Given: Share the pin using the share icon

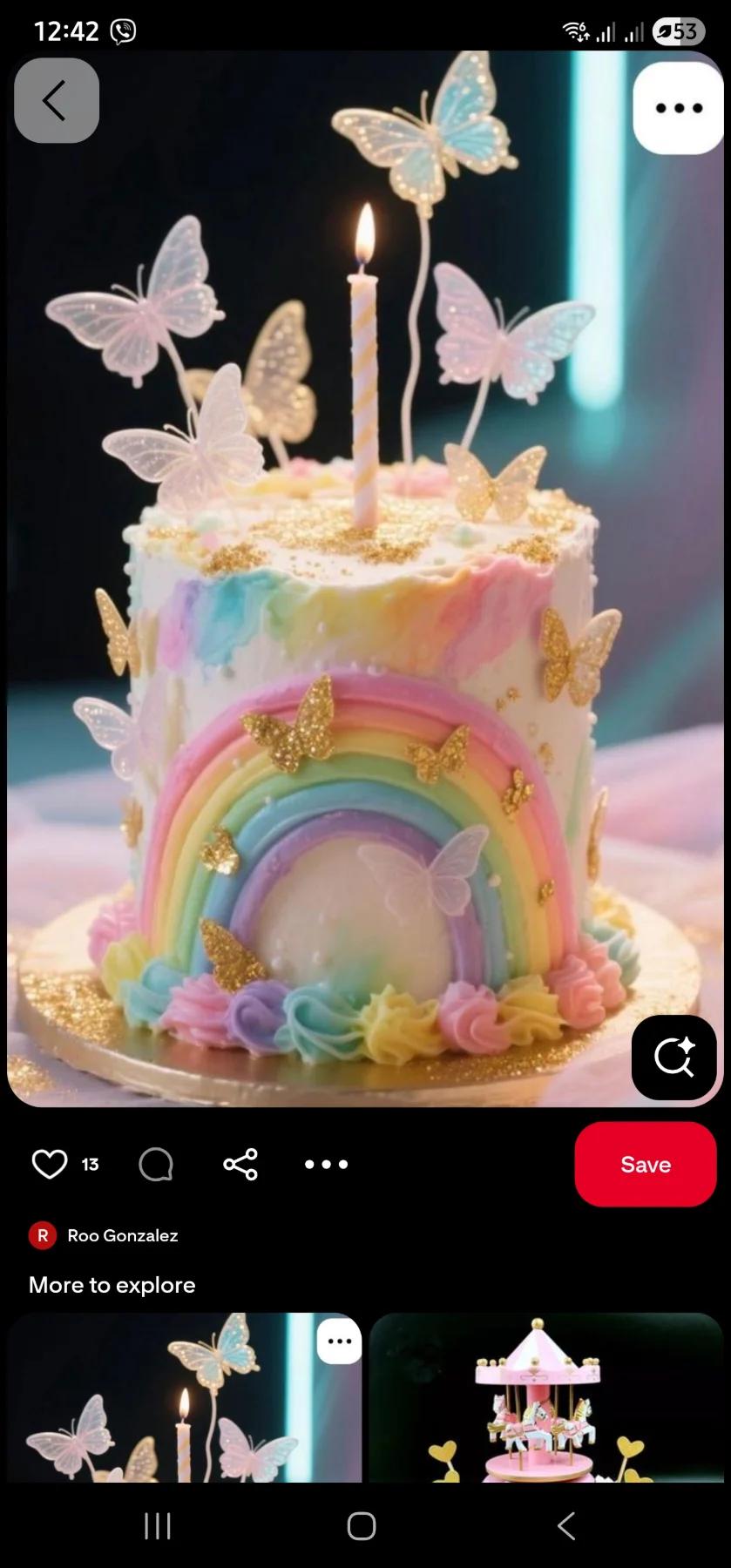Looking at the screenshot, I should point(239,1164).
